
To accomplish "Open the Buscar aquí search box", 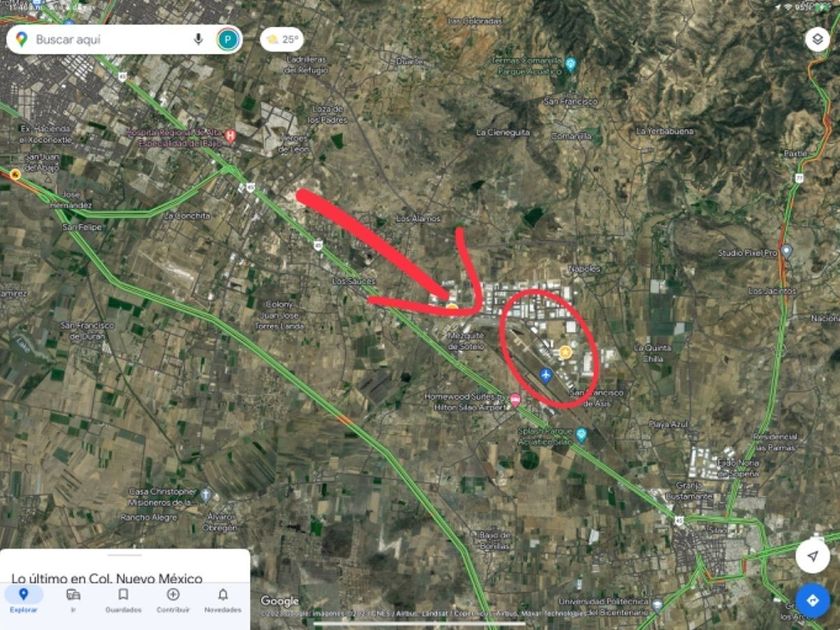I will 100,40.
